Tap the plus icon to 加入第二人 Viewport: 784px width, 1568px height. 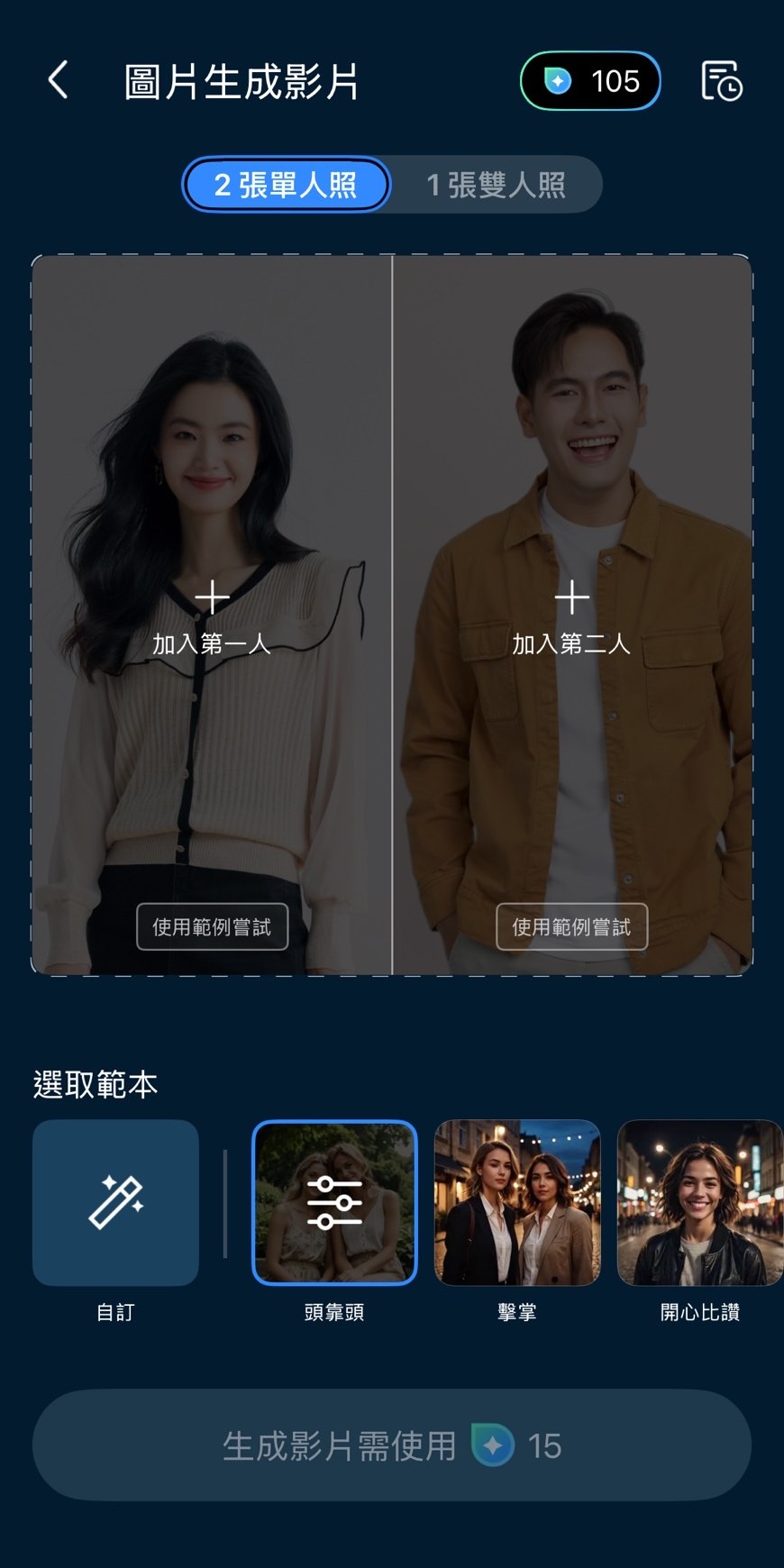click(572, 595)
